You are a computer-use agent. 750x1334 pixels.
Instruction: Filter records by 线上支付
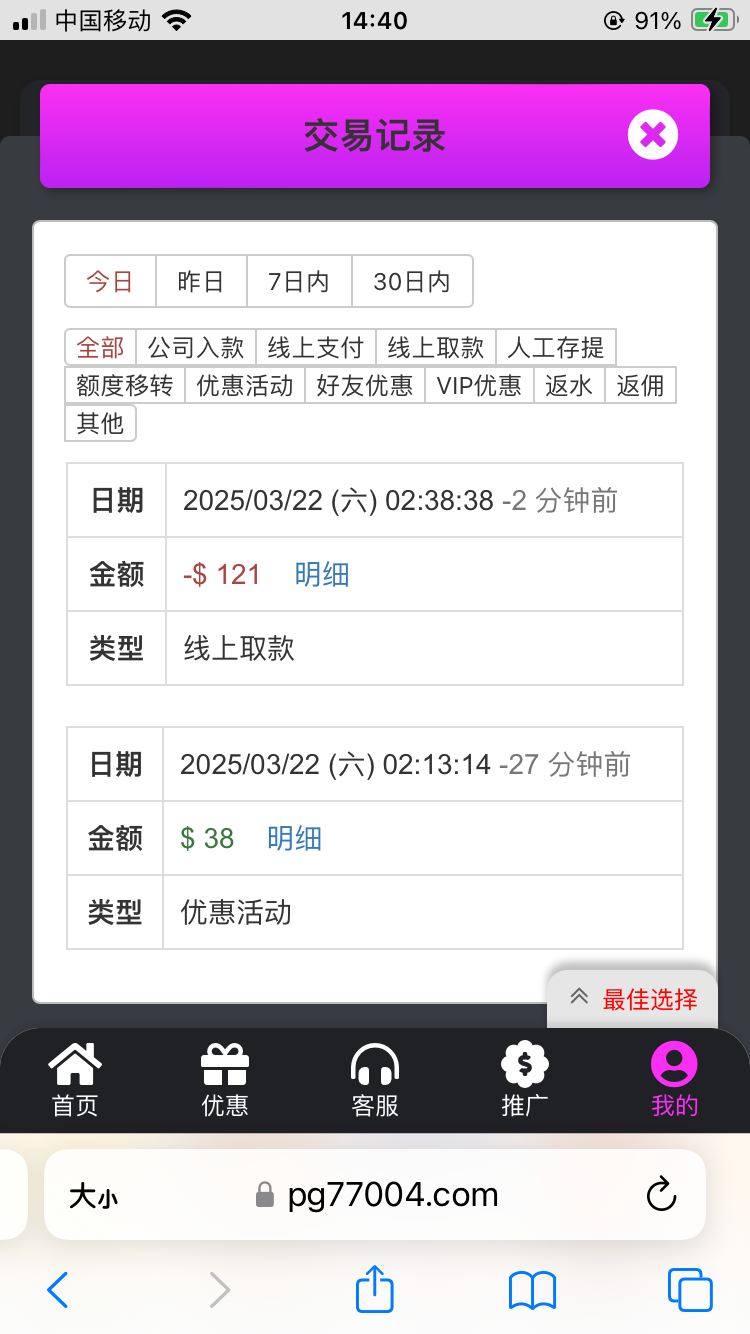point(316,347)
